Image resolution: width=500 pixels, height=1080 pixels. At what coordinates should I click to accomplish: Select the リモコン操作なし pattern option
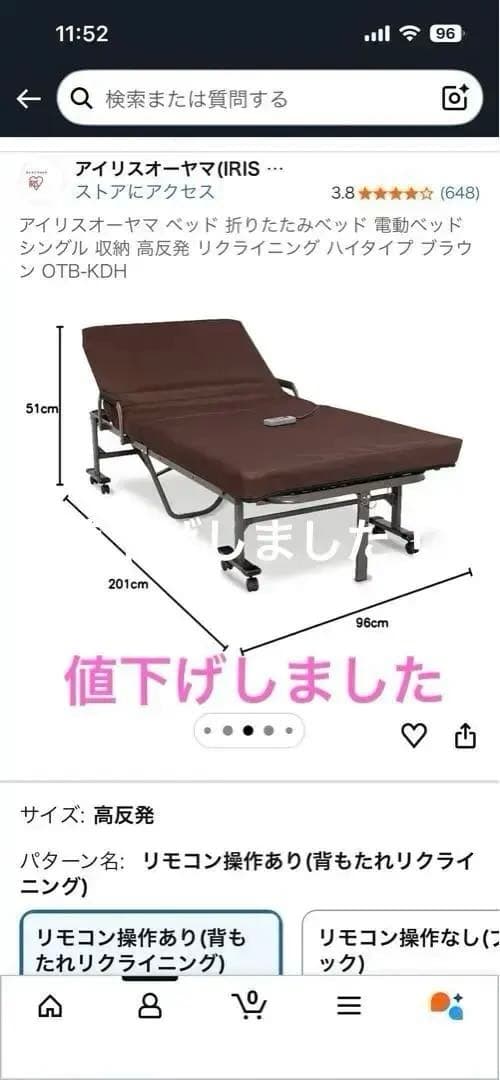point(402,944)
